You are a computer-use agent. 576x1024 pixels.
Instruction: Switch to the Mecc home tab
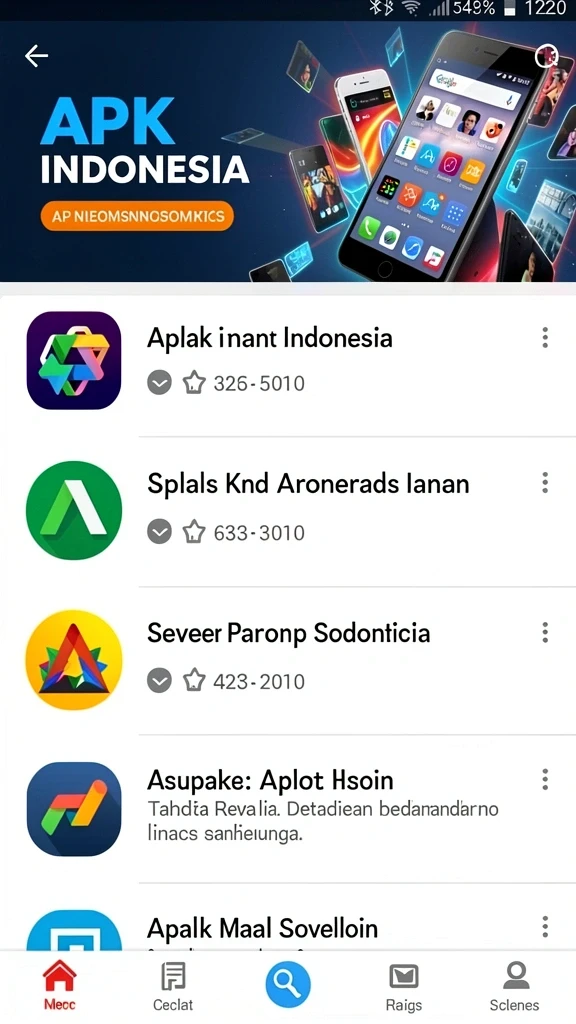[x=59, y=986]
